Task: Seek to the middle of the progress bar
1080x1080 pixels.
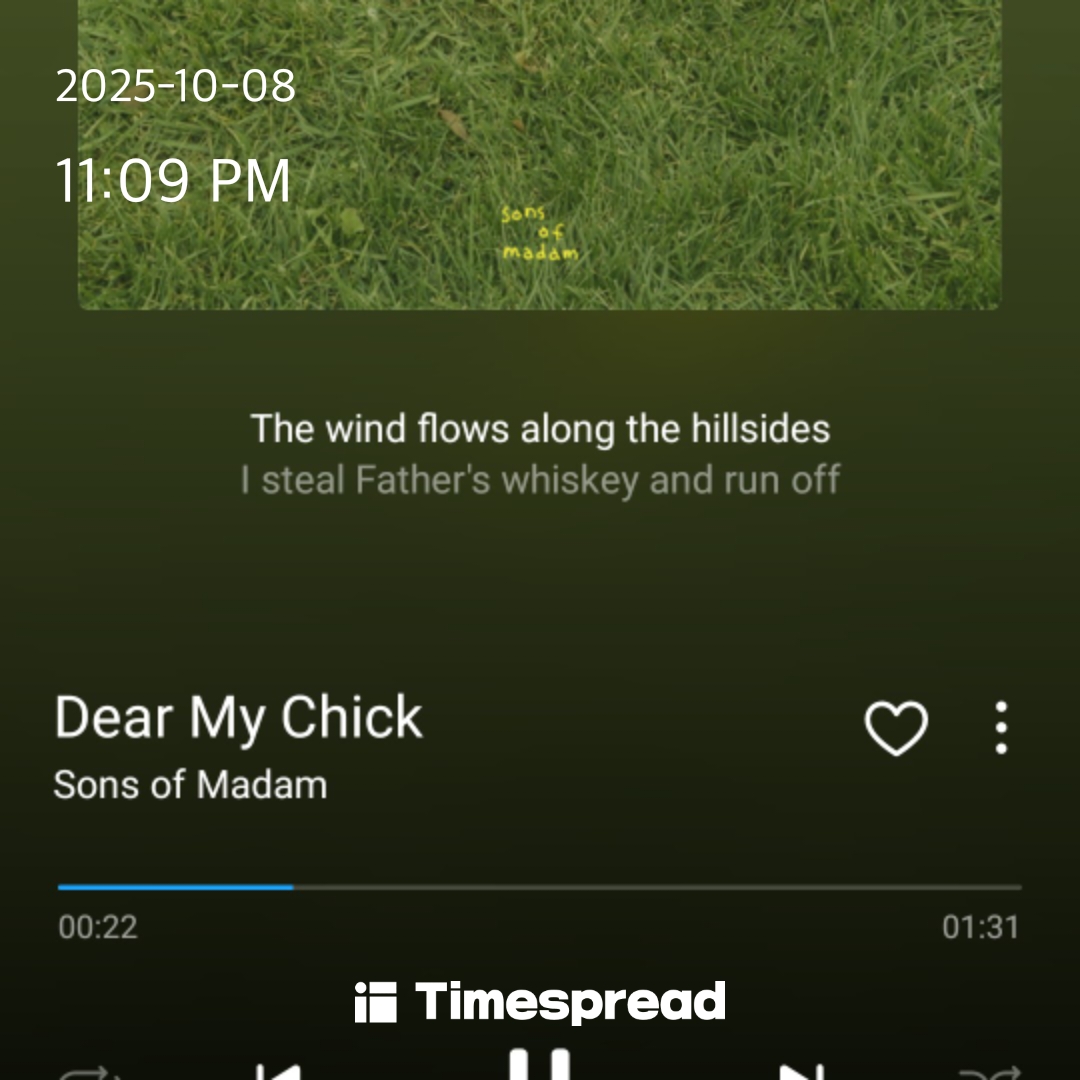Action: click(540, 887)
